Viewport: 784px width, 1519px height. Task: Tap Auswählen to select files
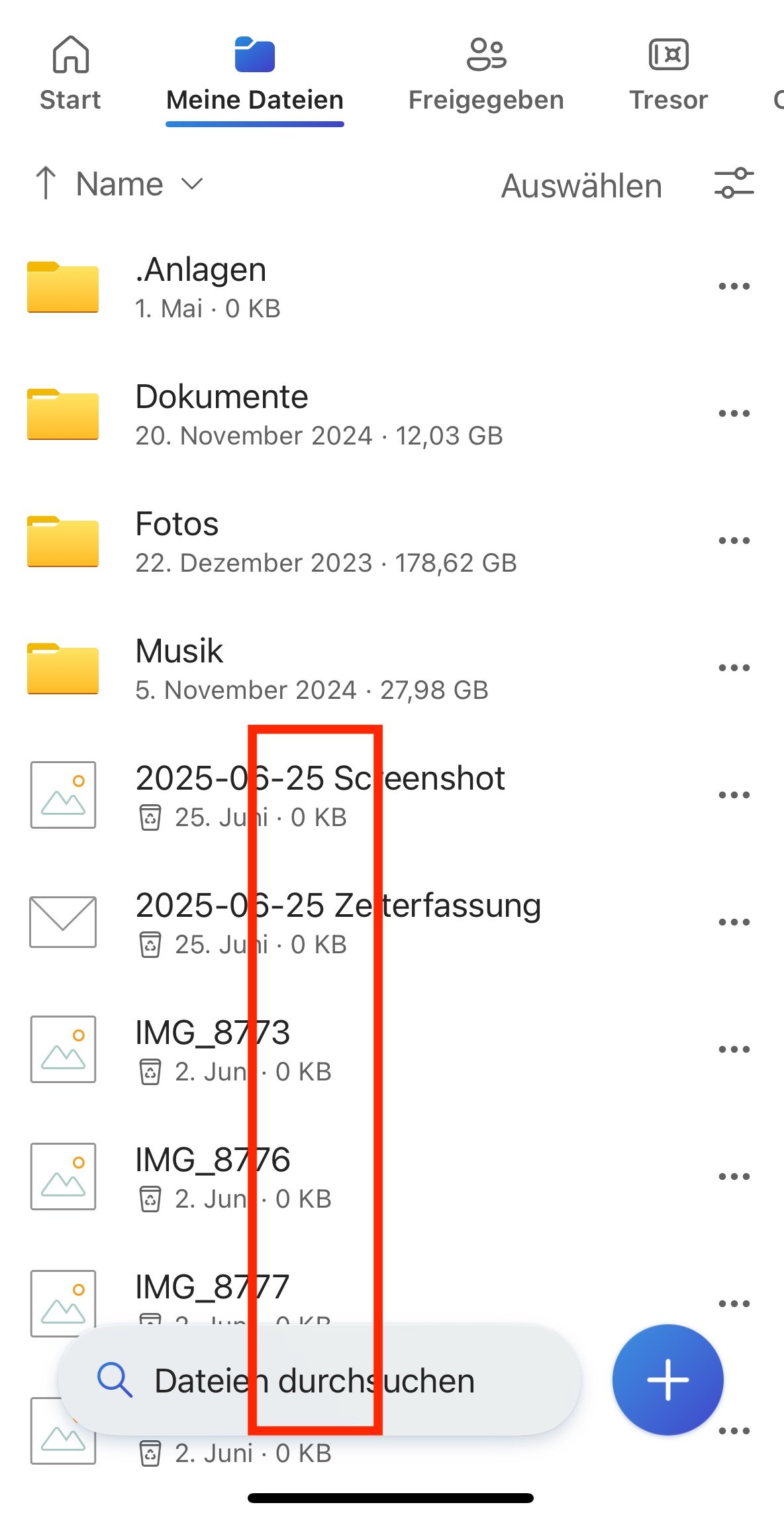pyautogui.click(x=581, y=185)
